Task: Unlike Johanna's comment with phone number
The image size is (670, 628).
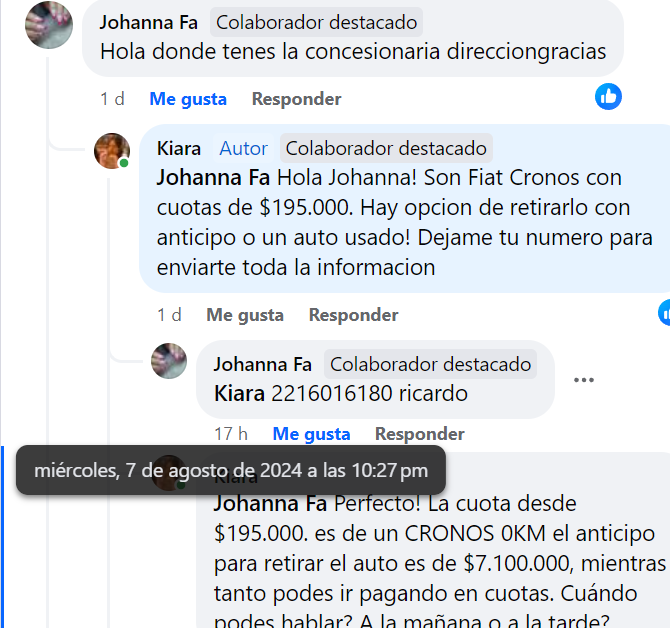Action: click(311, 434)
